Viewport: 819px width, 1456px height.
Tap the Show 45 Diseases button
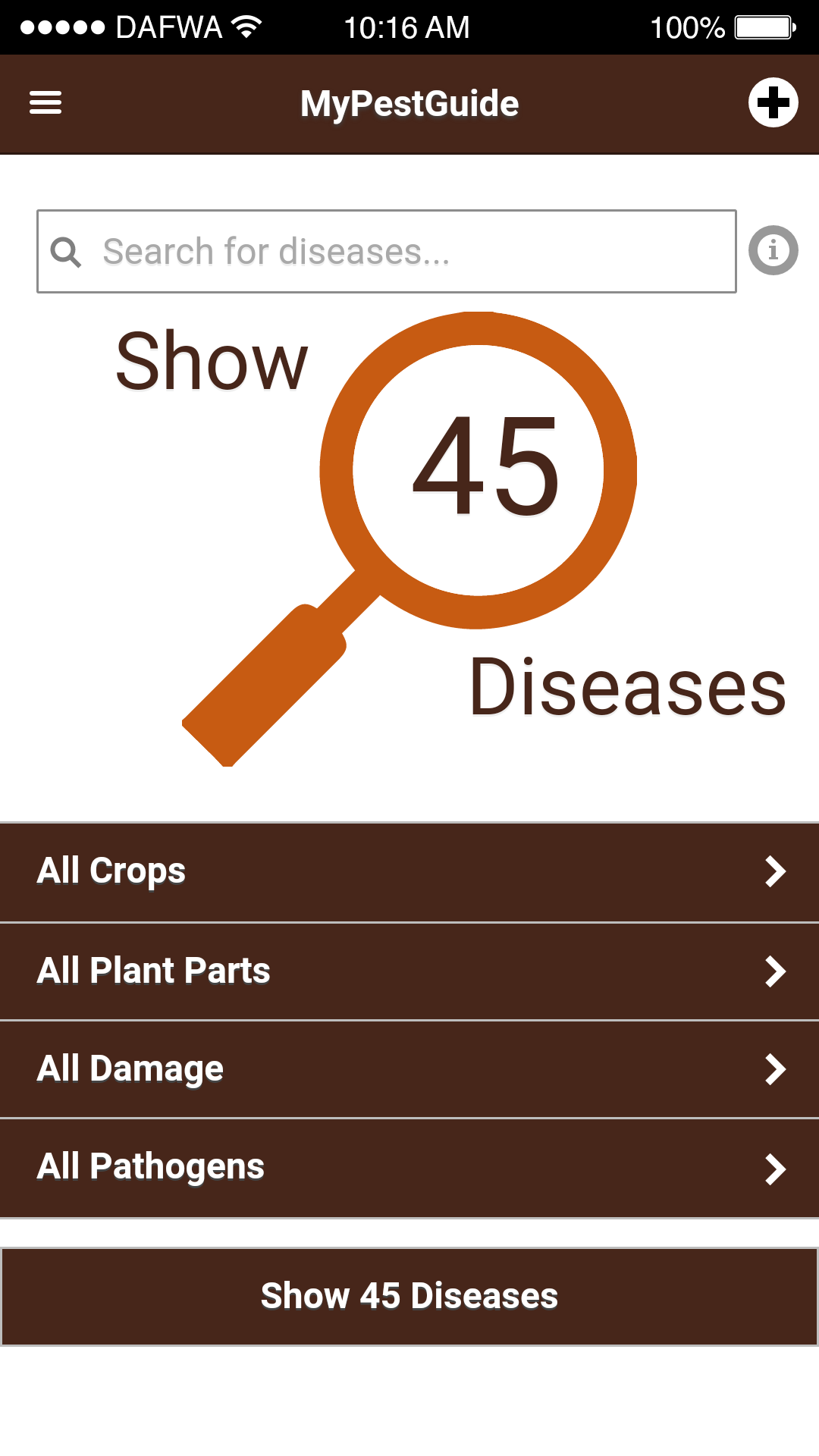[x=409, y=1296]
